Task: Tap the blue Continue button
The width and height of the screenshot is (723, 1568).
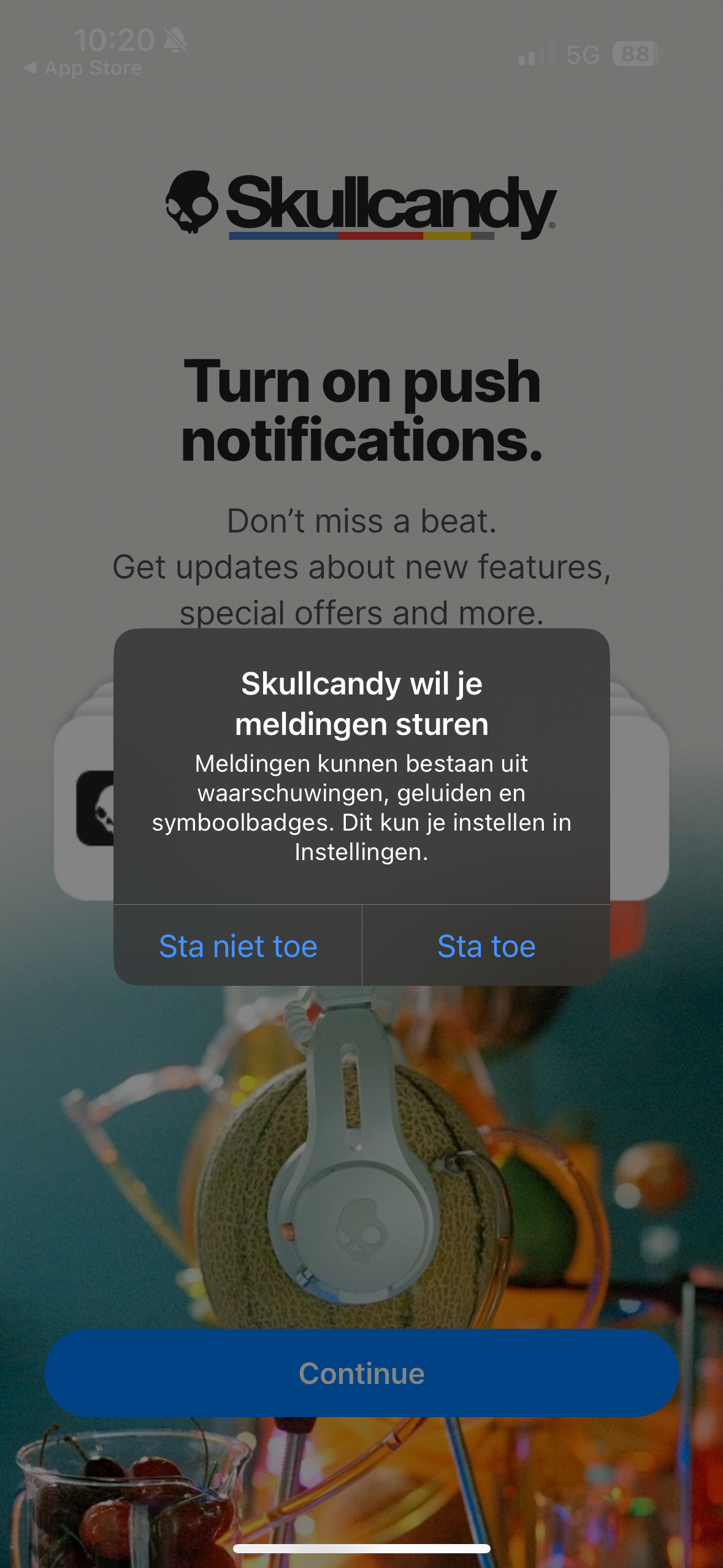Action: (x=361, y=1373)
